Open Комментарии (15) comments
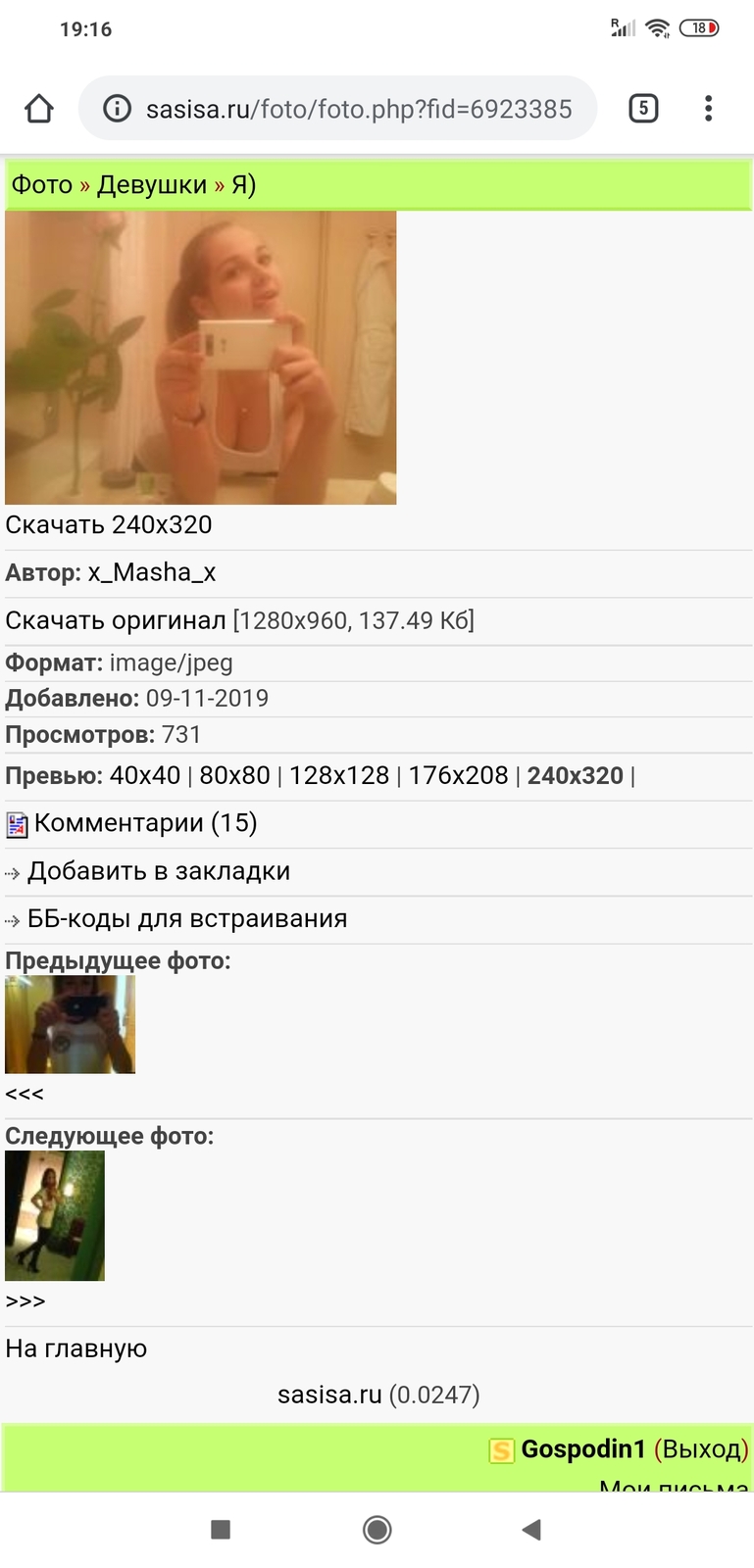 tap(145, 823)
